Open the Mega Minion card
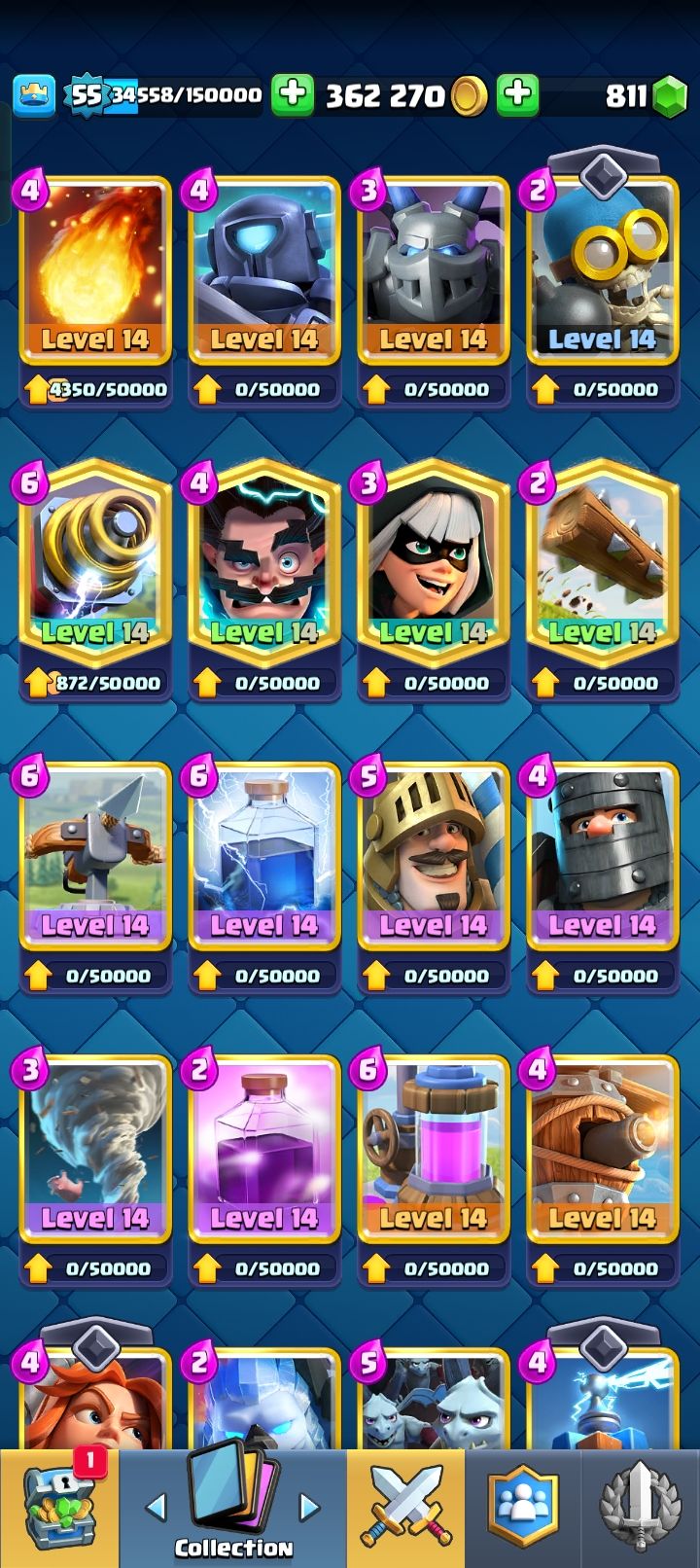Viewport: 700px width, 1568px height. [434, 272]
